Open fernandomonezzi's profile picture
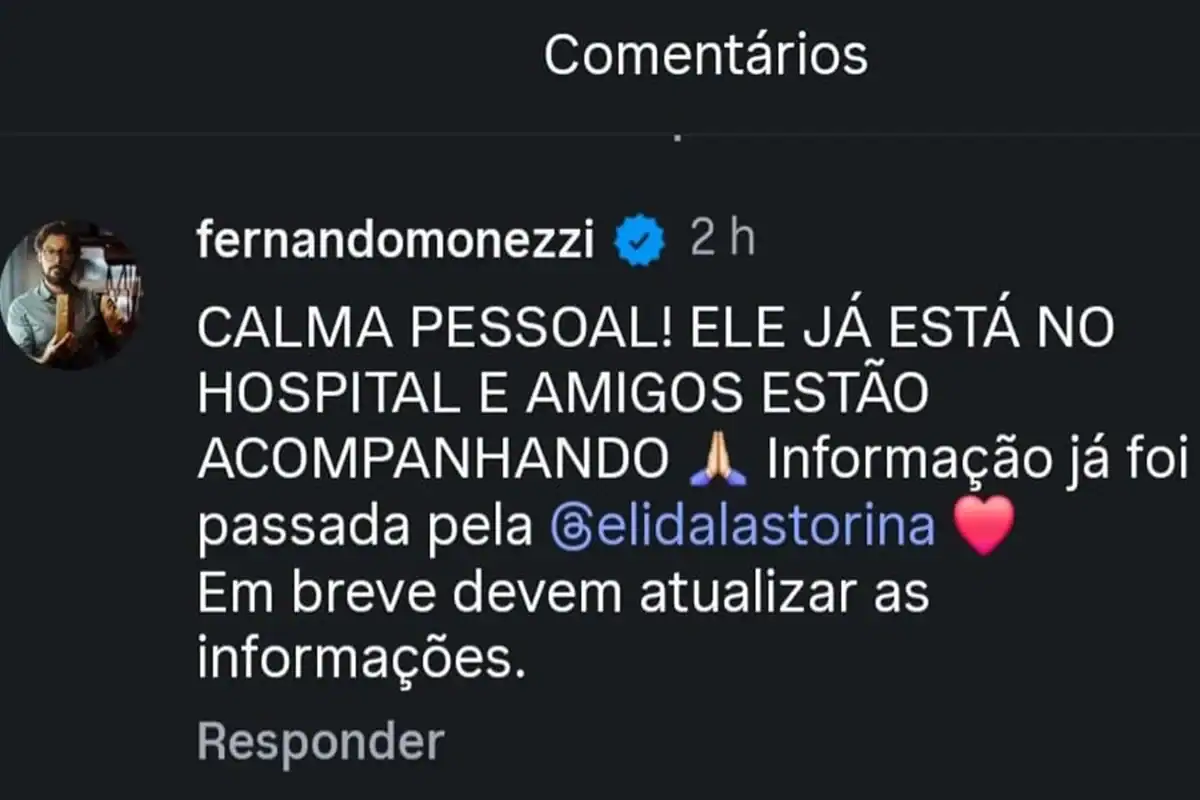The width and height of the screenshot is (1200, 800). (72, 293)
